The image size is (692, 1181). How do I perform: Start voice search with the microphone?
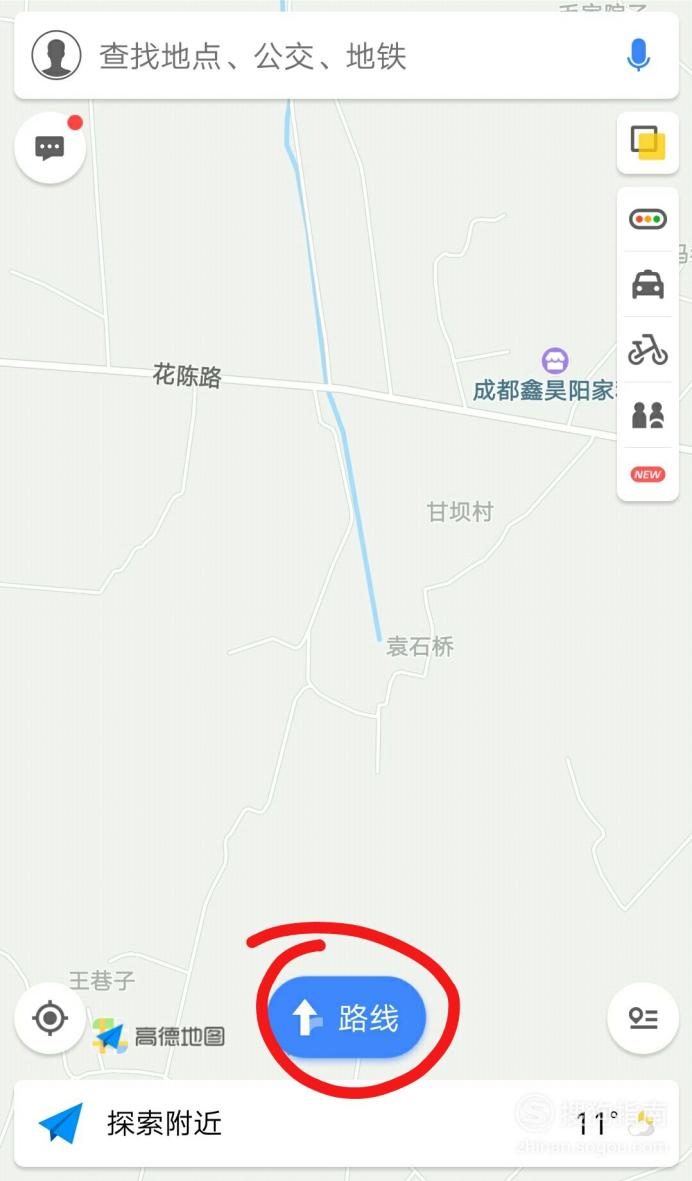pyautogui.click(x=639, y=56)
